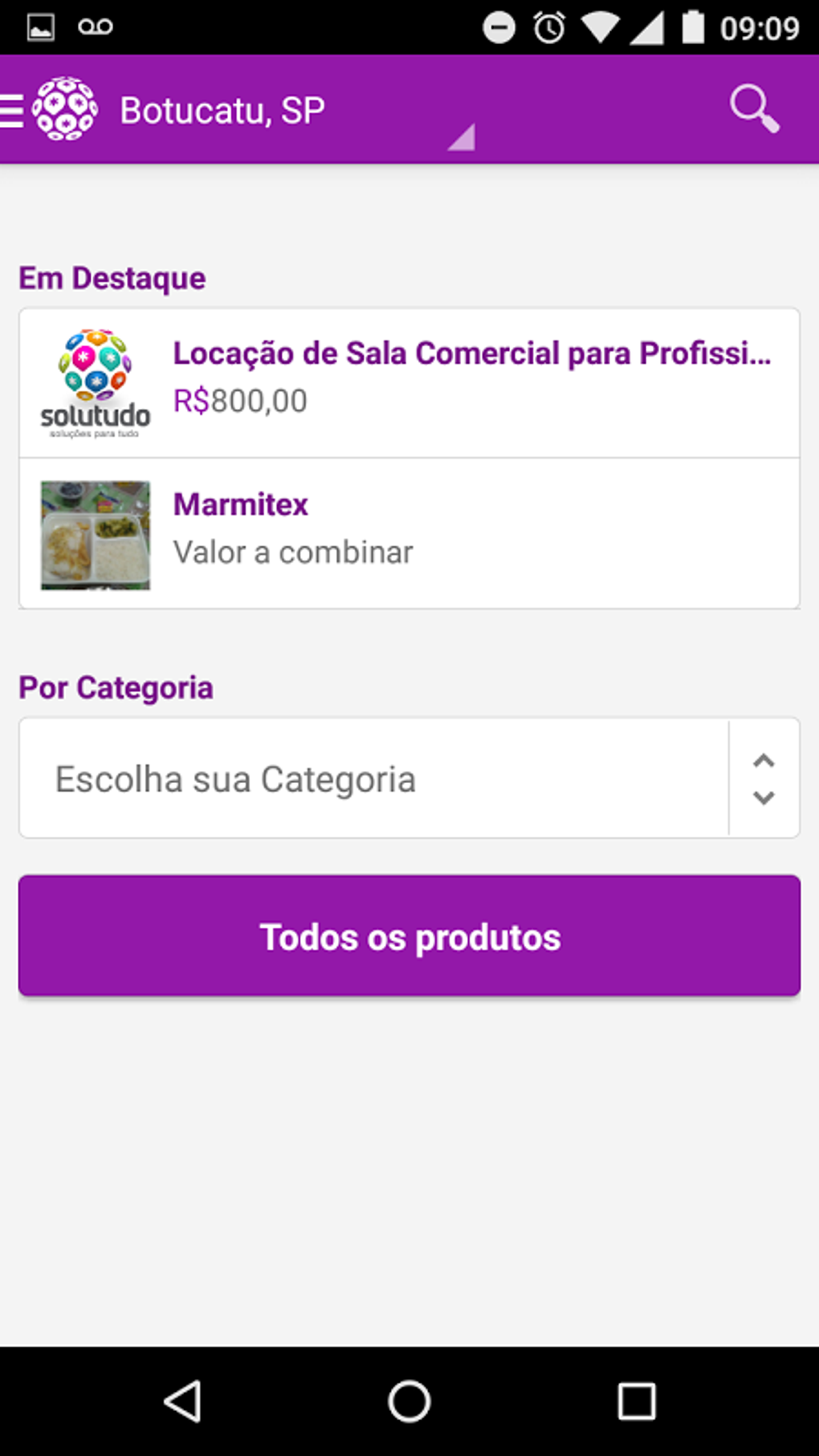Tap the search magnifier icon
Screen dimensions: 819x1456
[x=753, y=108]
